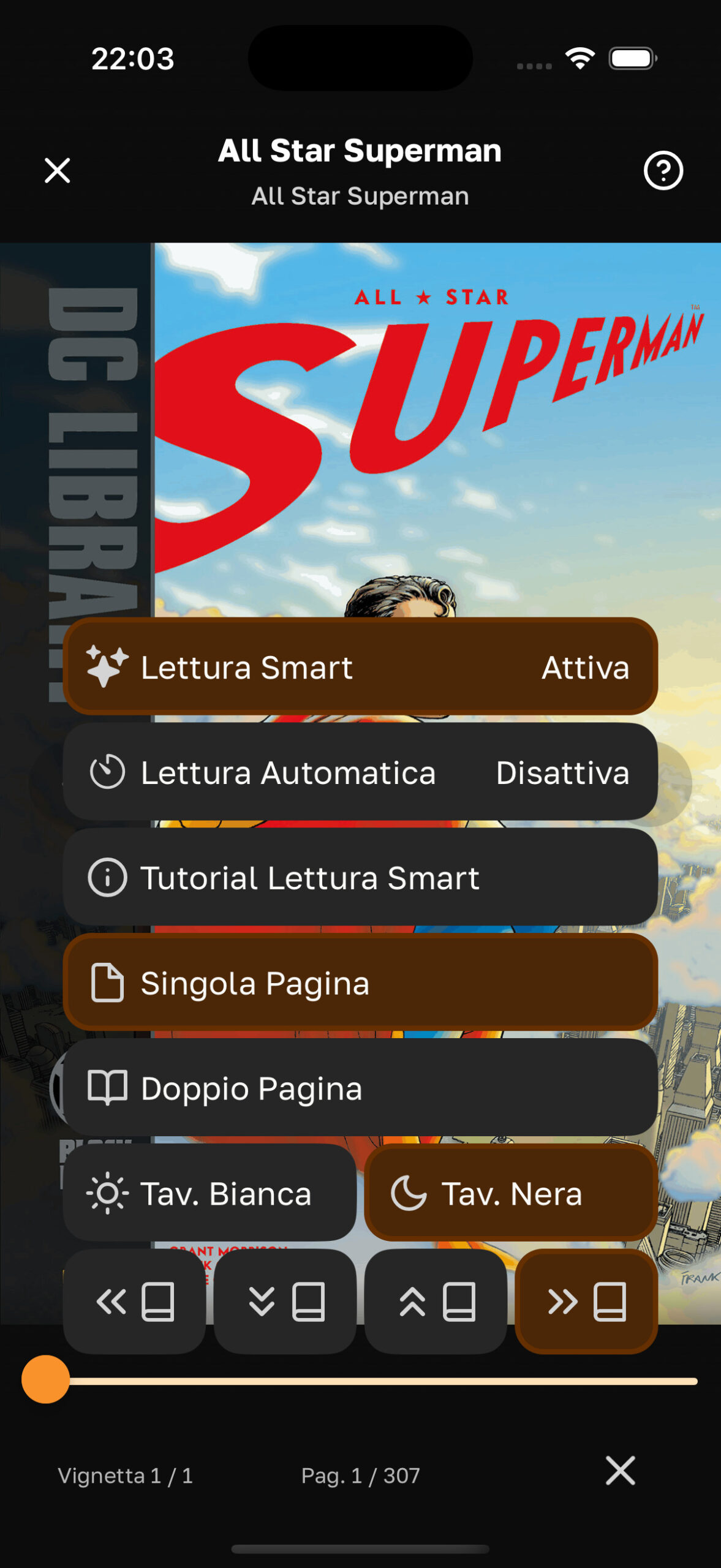Set reading direction to right
This screenshot has width=721, height=1568.
point(586,1302)
